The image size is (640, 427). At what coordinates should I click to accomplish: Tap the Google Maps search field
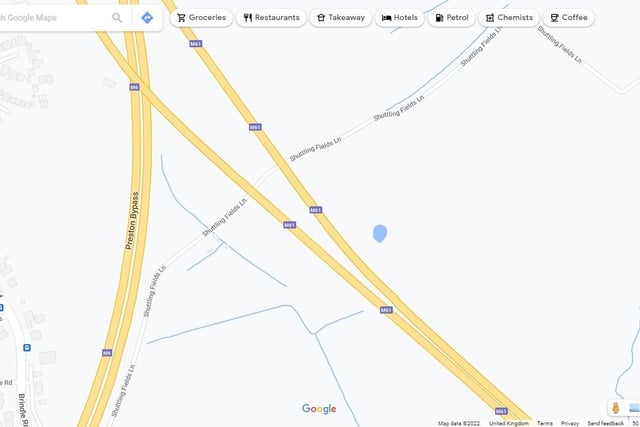50,17
